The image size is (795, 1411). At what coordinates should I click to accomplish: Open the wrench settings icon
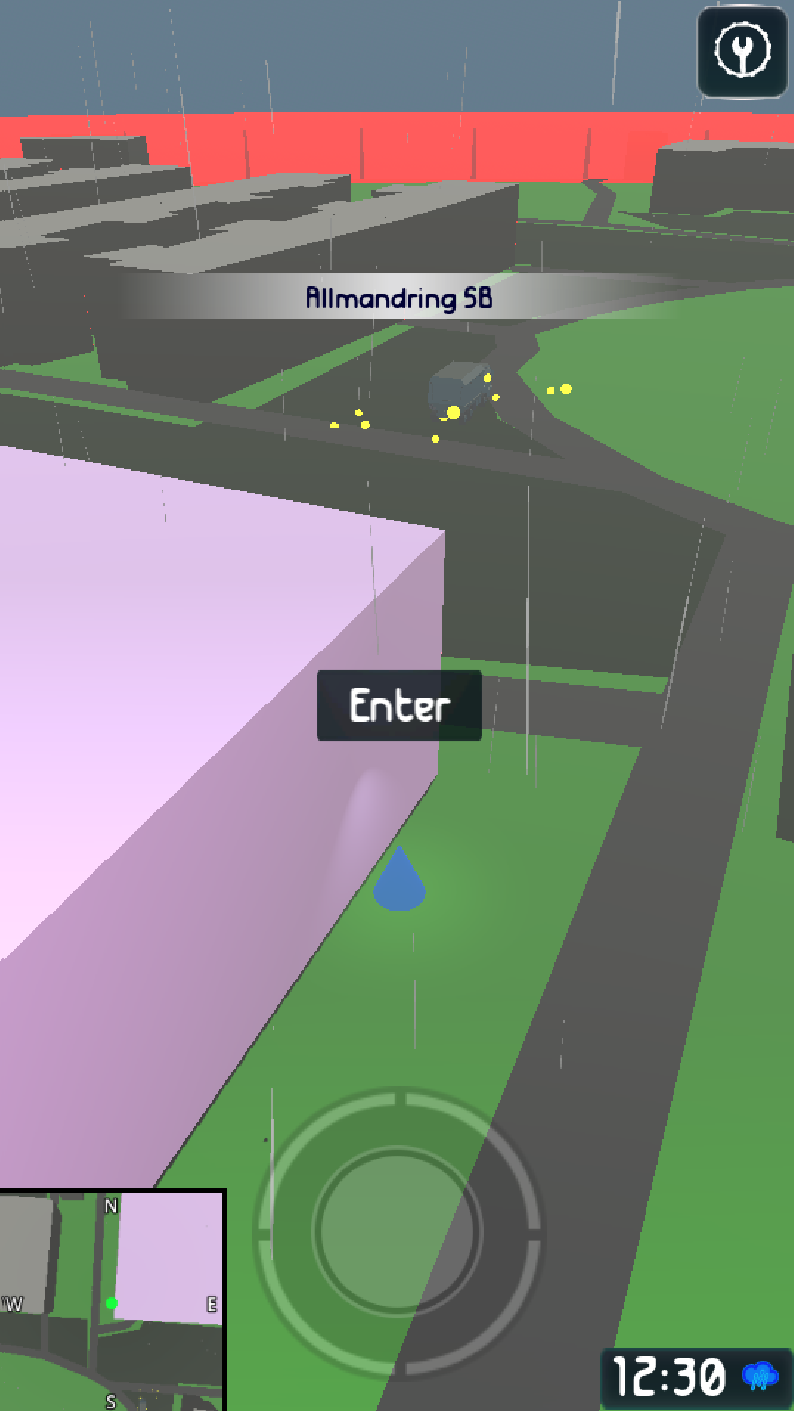[x=743, y=51]
